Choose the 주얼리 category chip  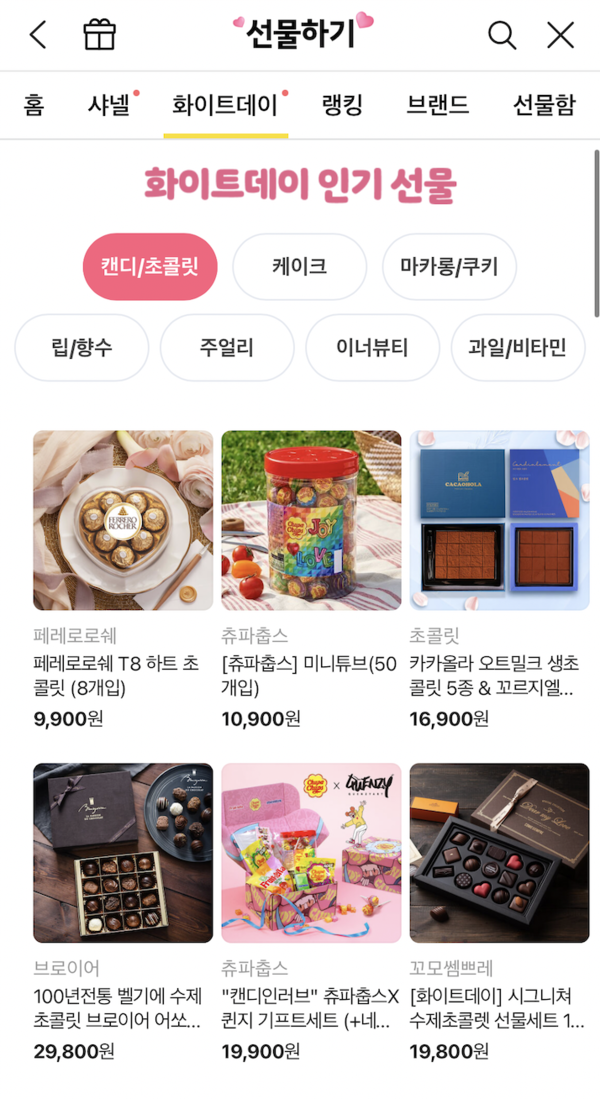tap(227, 348)
